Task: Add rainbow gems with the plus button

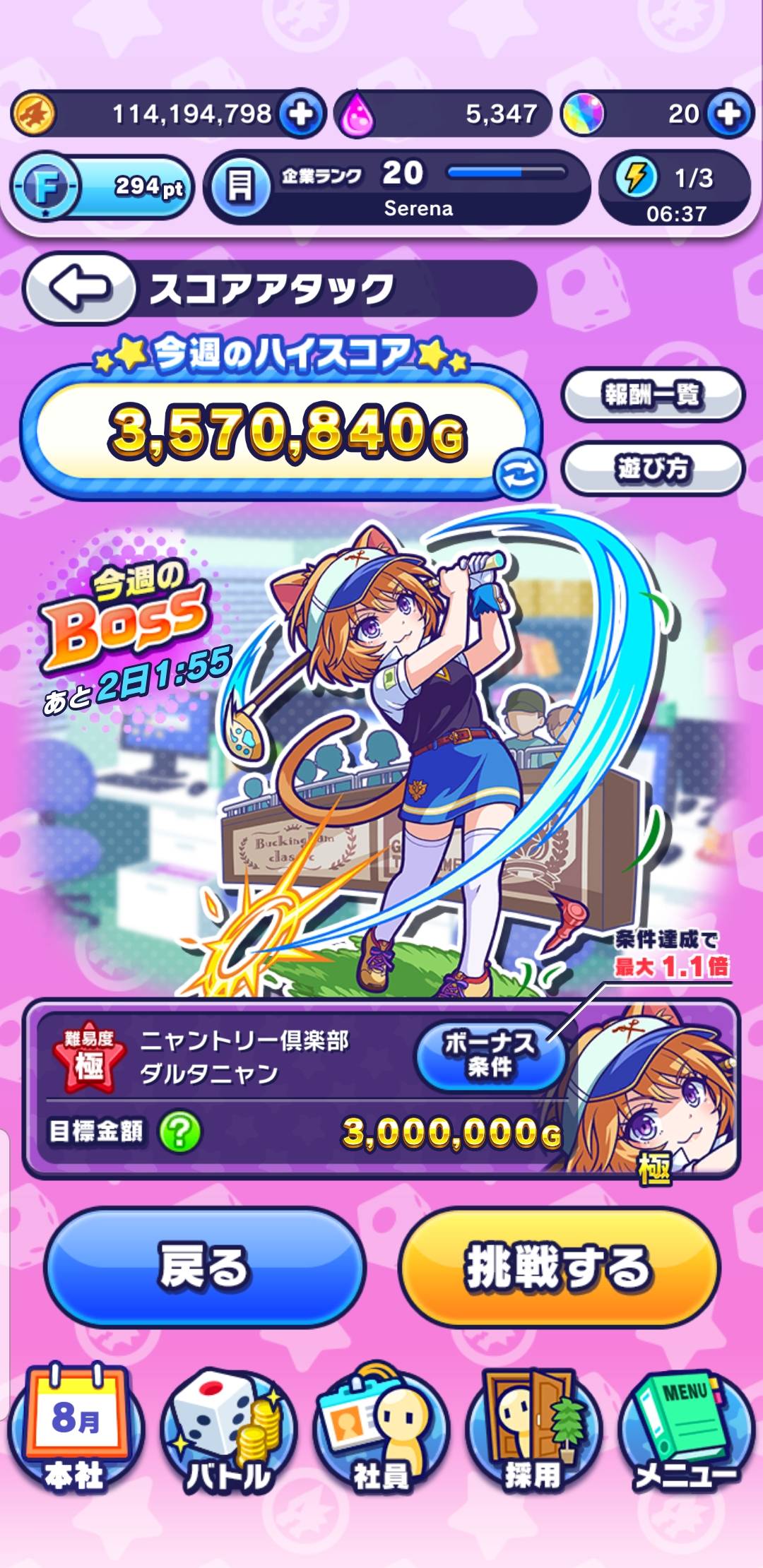Action: [730, 114]
